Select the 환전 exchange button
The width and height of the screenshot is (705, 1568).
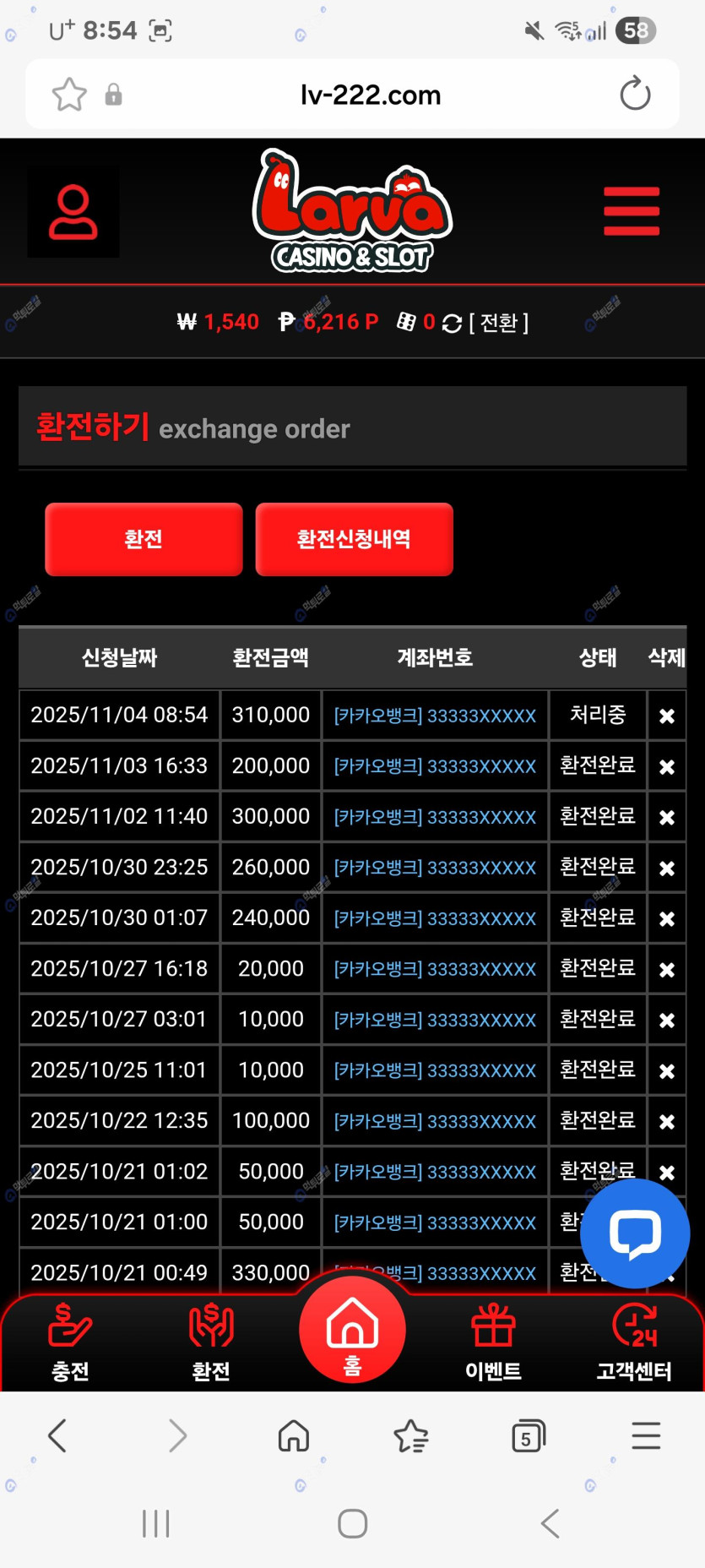(144, 539)
